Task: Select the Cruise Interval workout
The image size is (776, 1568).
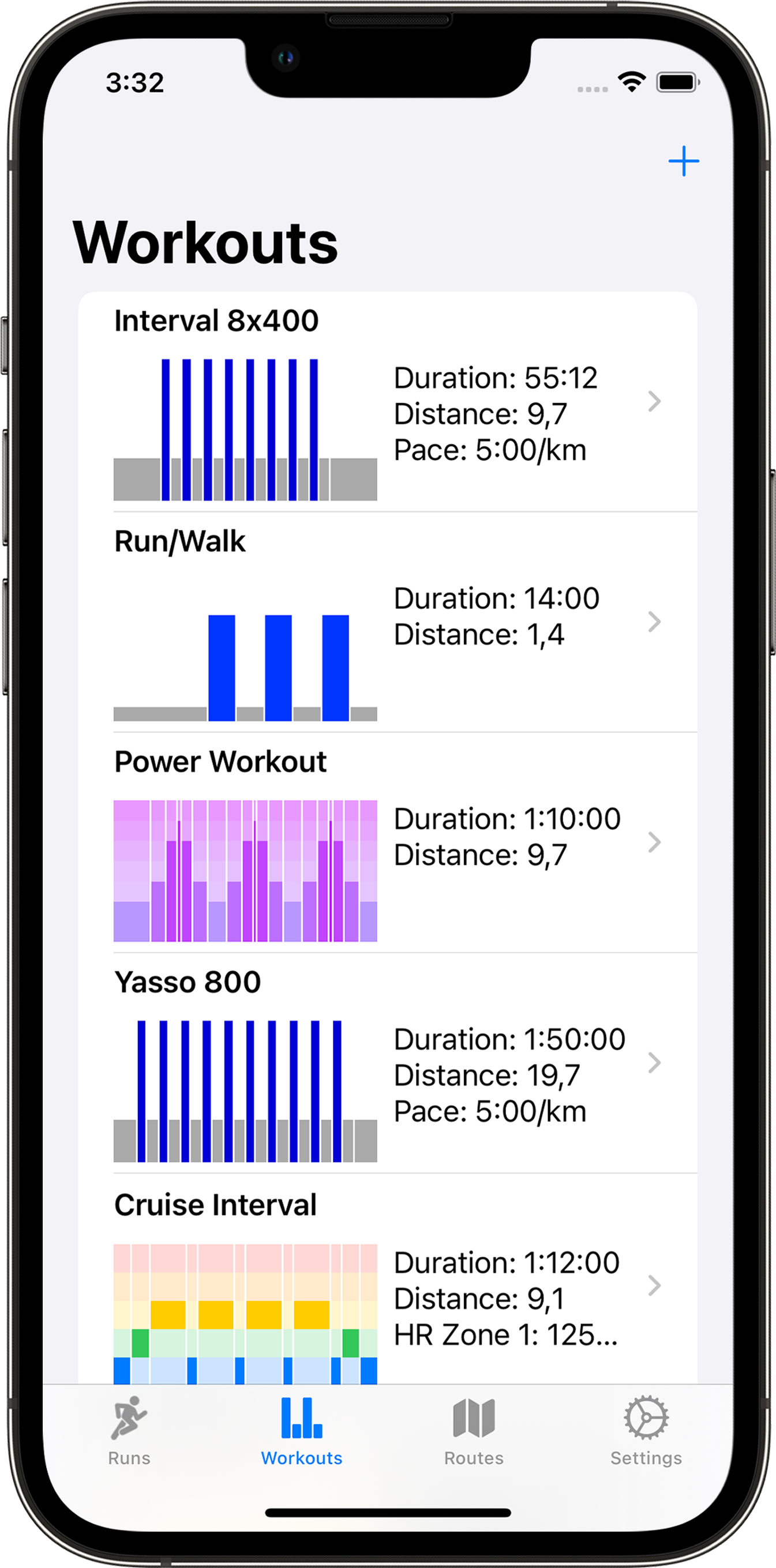Action: pyautogui.click(x=387, y=1284)
